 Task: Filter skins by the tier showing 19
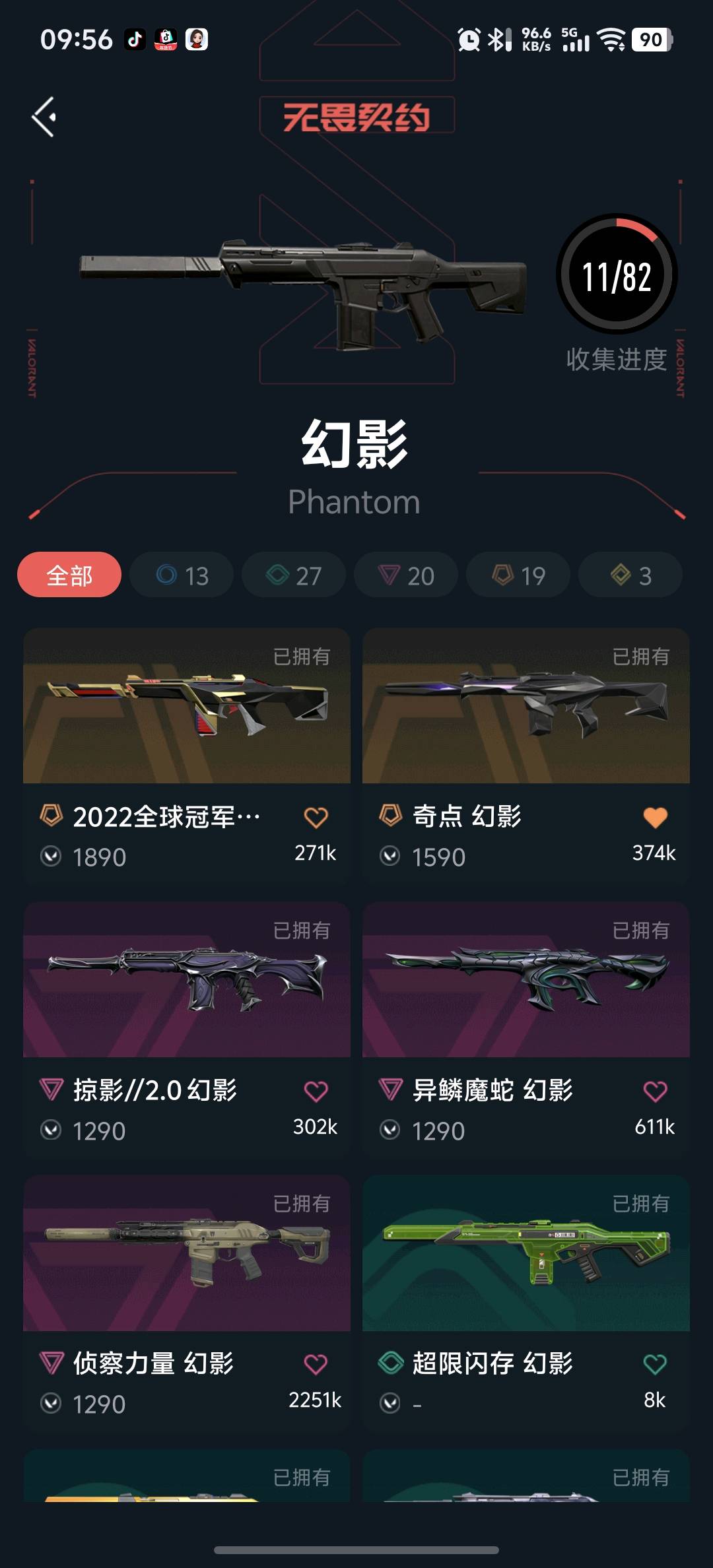(518, 575)
